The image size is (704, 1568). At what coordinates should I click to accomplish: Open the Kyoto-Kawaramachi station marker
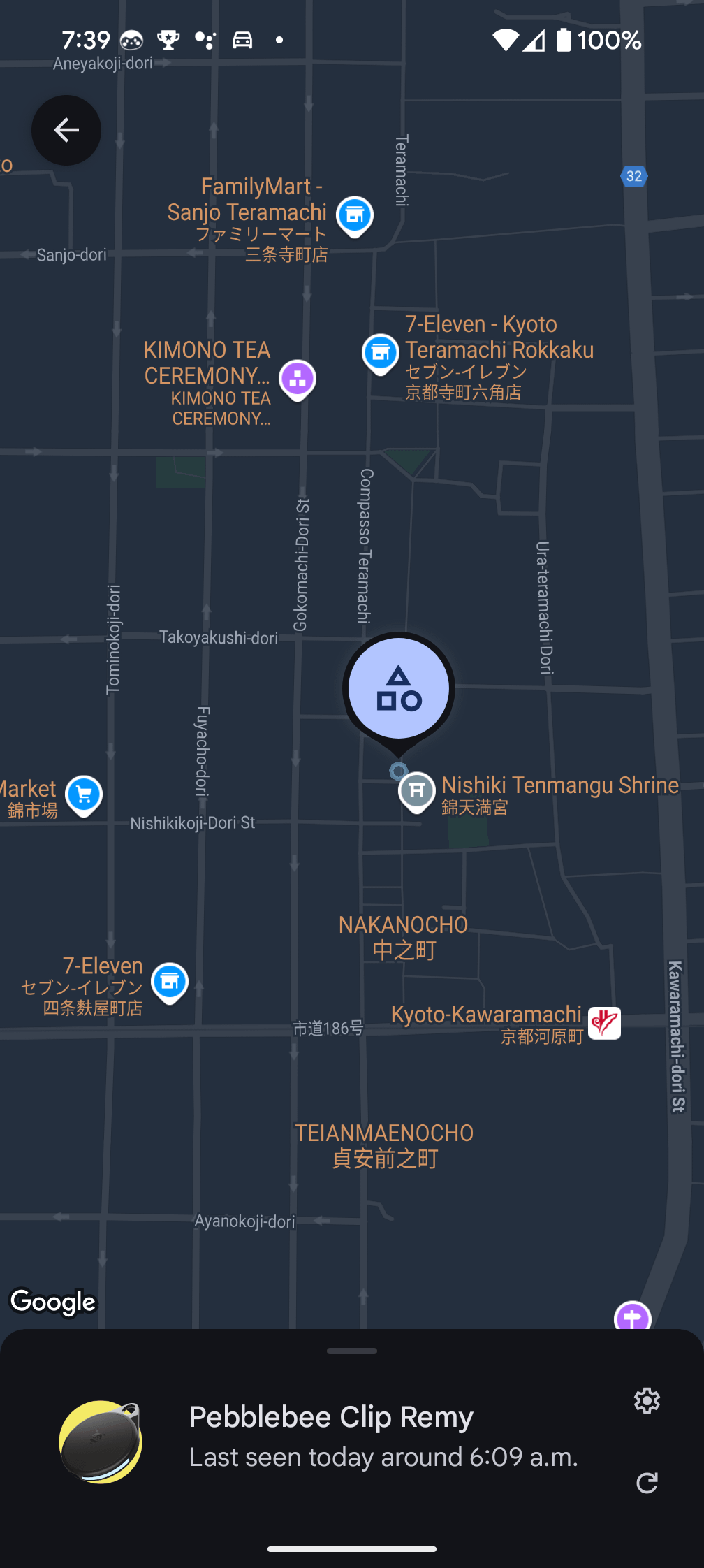click(x=604, y=1024)
